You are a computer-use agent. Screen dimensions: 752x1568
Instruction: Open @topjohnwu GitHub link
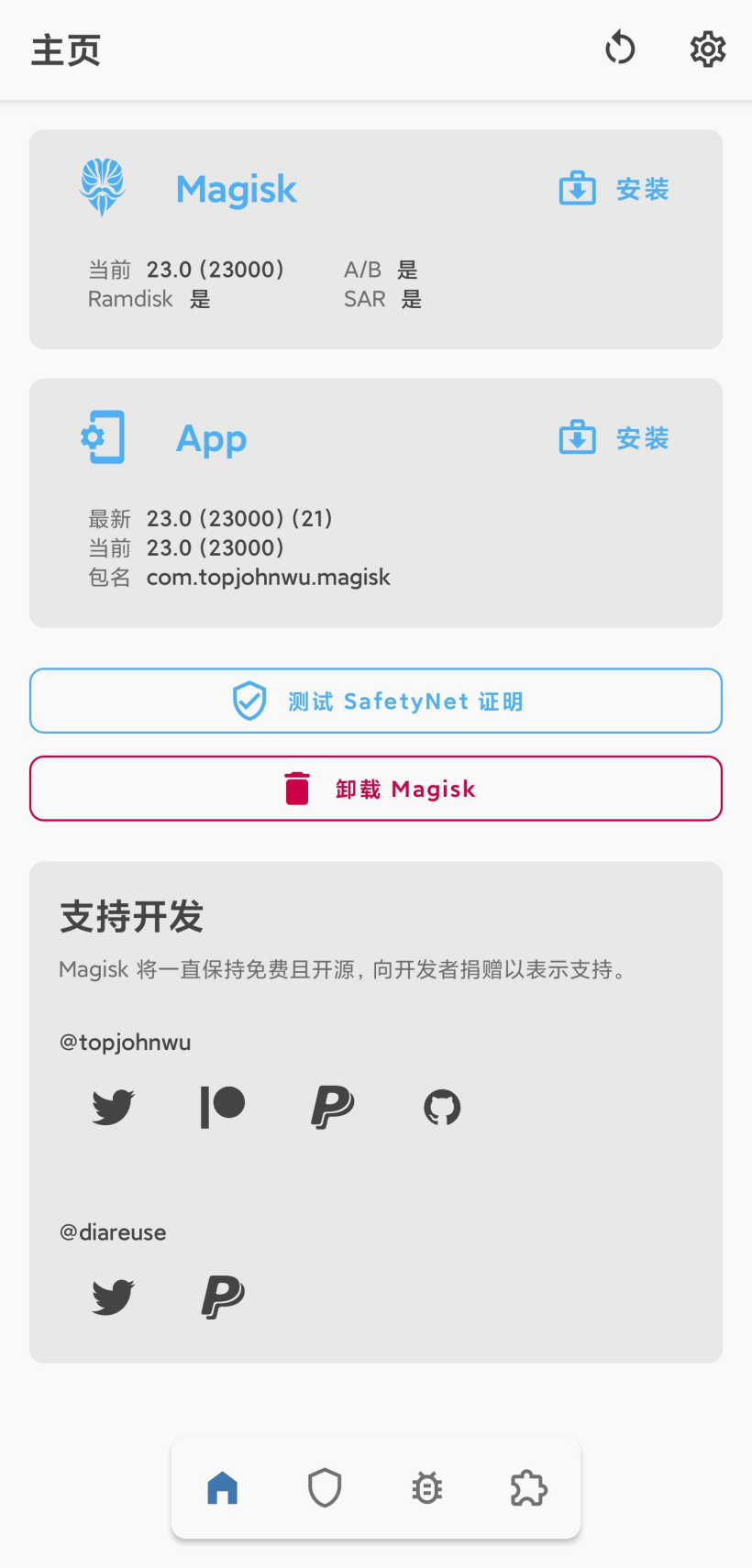[442, 1107]
